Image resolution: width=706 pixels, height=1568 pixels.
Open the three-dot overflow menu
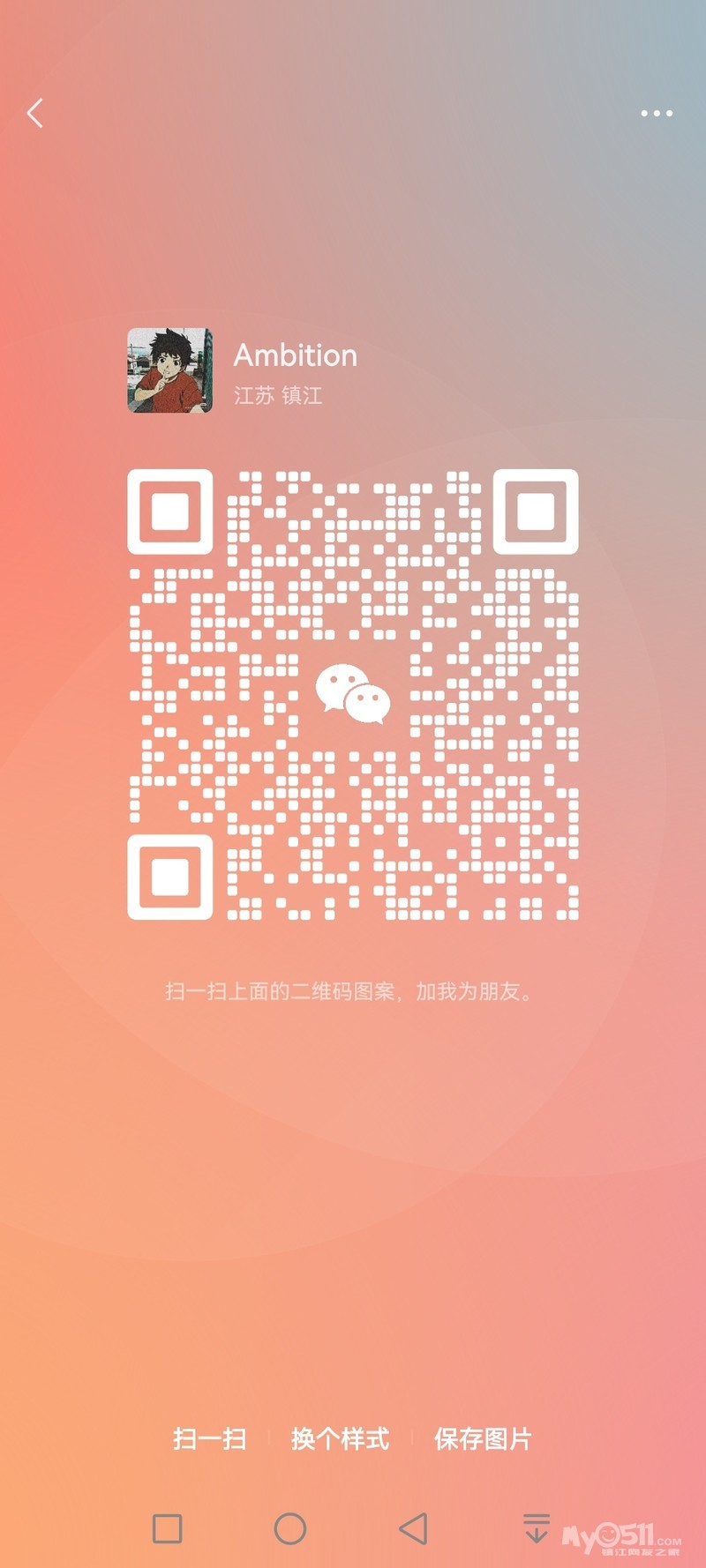click(657, 113)
